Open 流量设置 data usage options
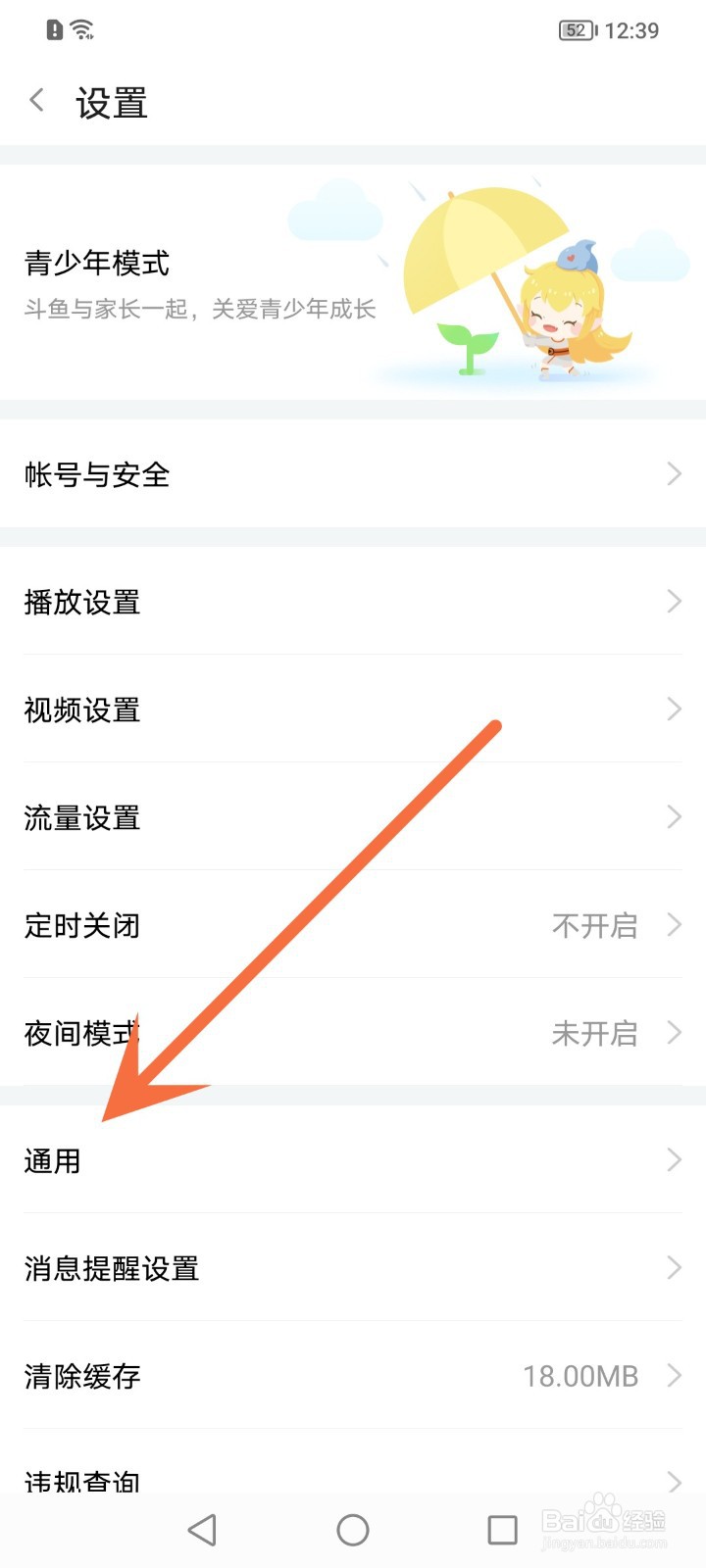This screenshot has width=706, height=1568. point(353,817)
